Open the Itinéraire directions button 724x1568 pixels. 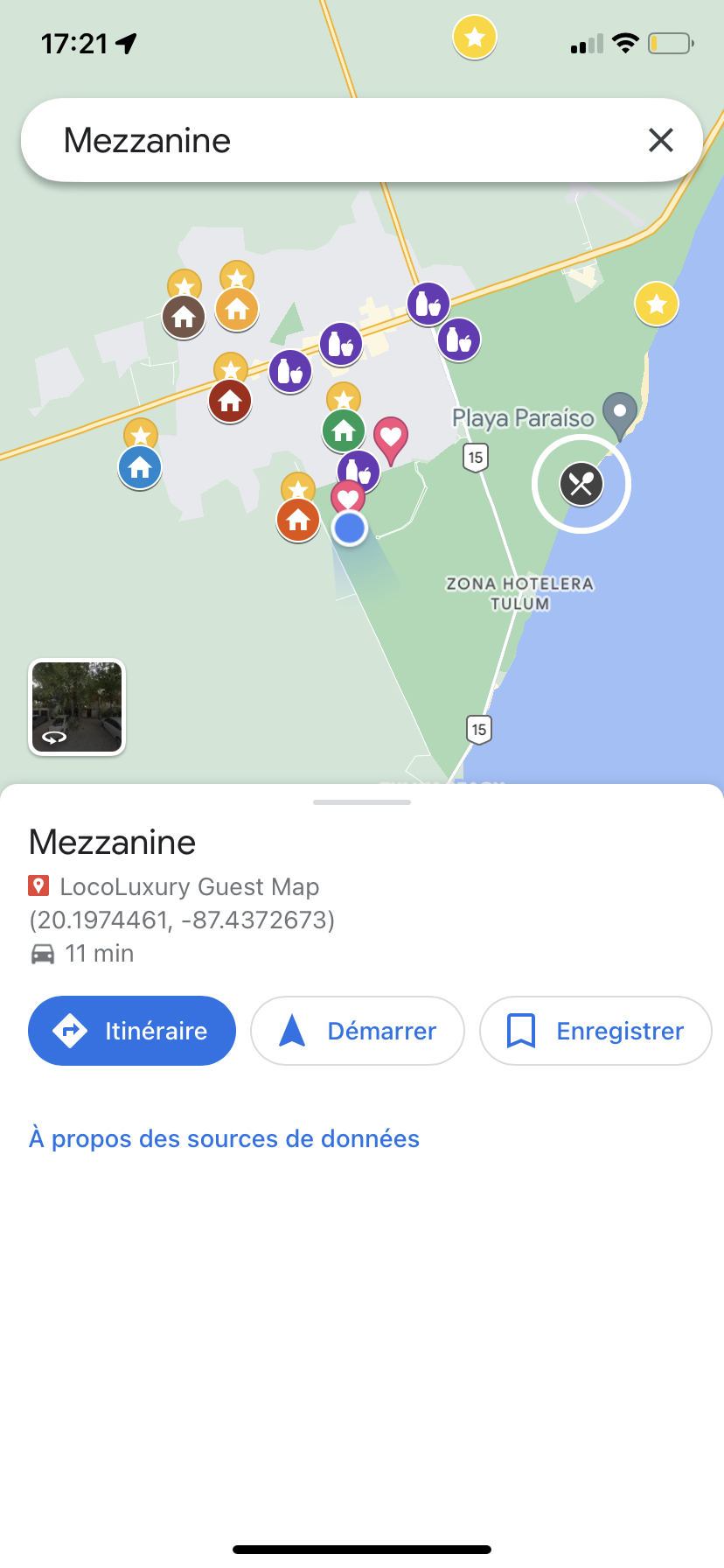pos(132,1031)
